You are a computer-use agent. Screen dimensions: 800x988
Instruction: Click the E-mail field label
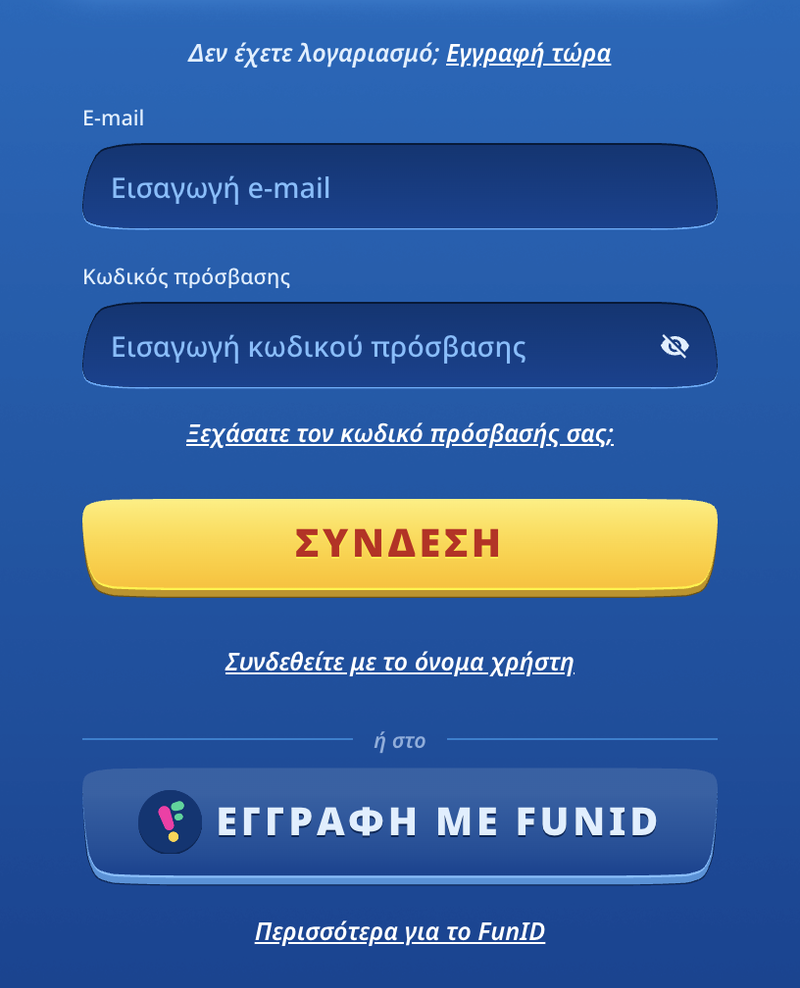point(113,117)
